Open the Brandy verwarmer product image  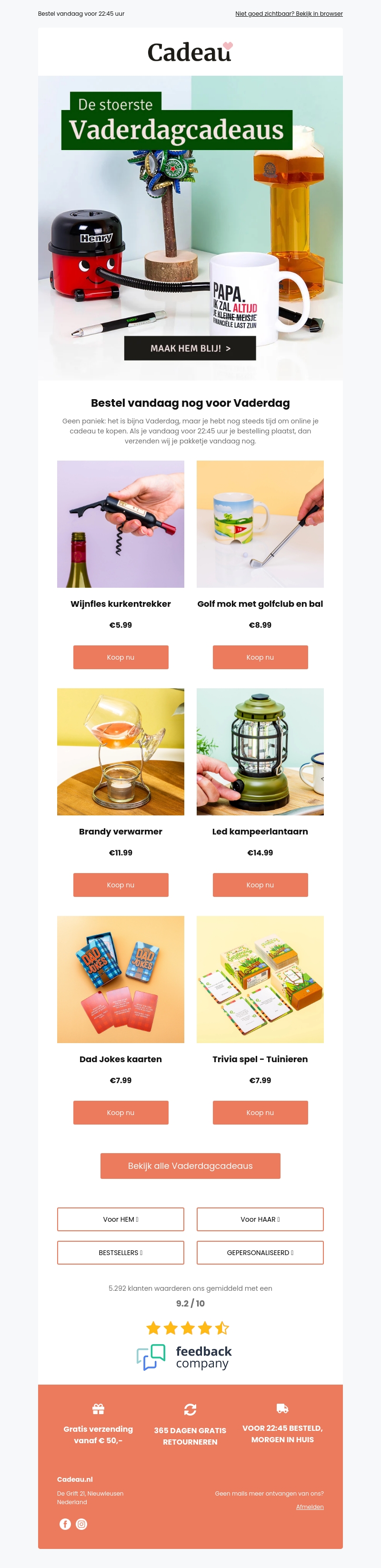tap(120, 751)
